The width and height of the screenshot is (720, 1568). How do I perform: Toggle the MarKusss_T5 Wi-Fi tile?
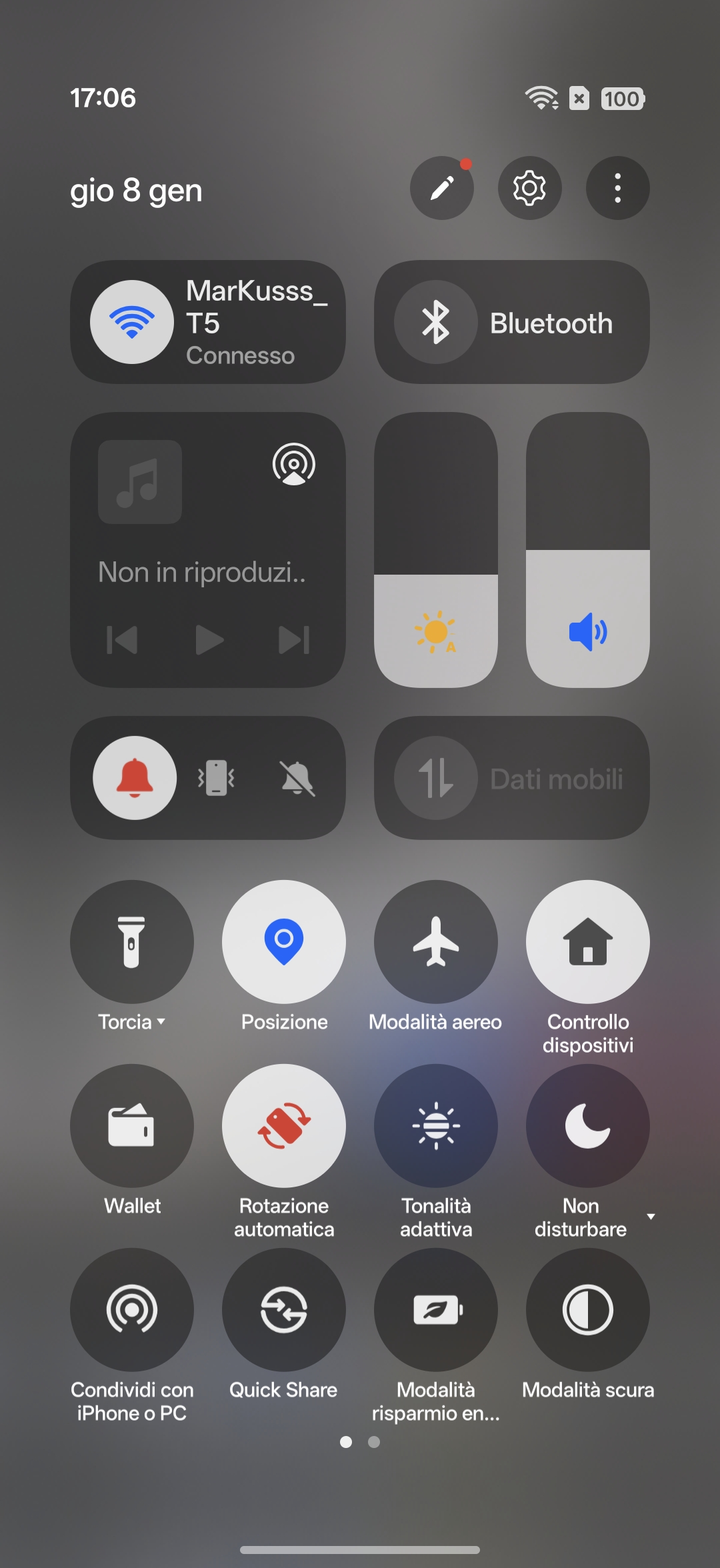[x=132, y=322]
